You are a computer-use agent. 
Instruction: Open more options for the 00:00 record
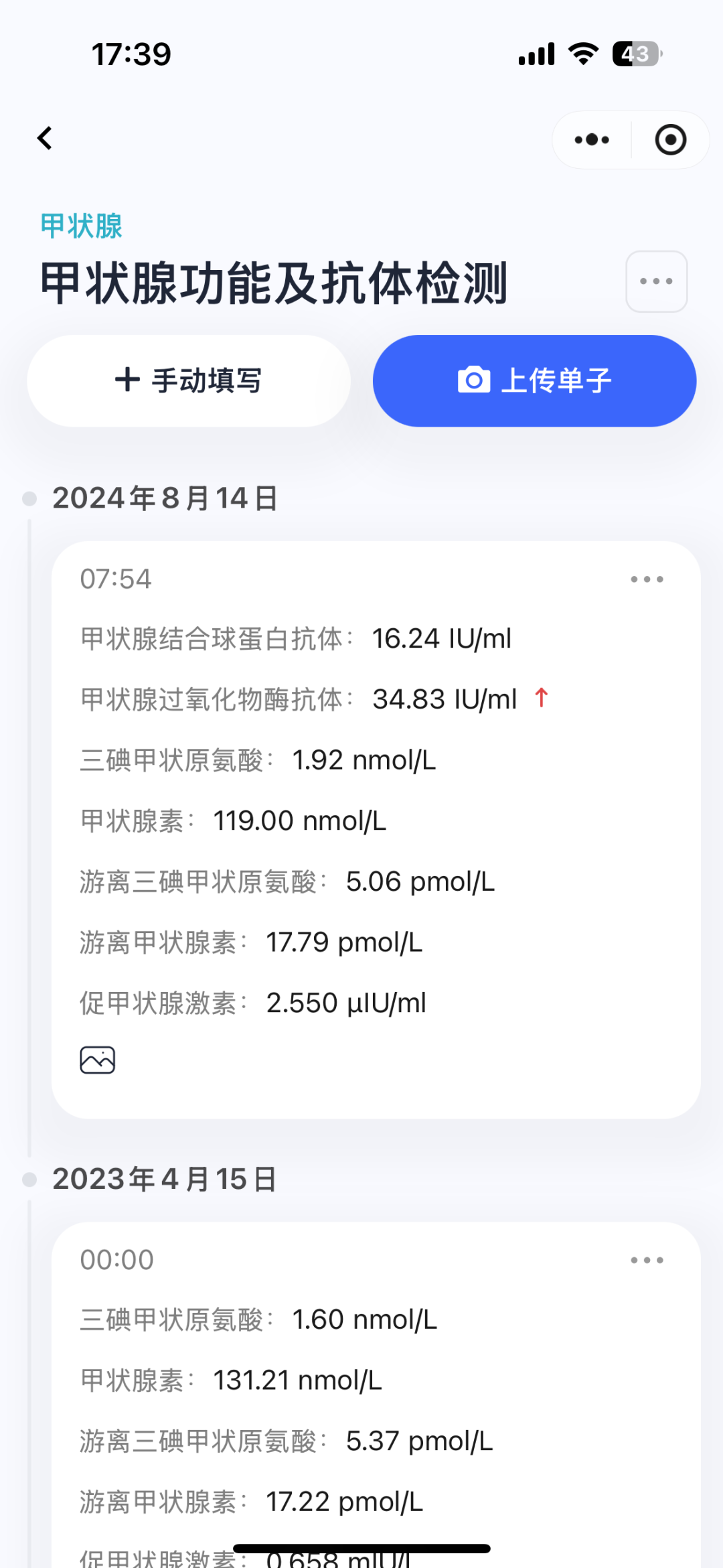click(647, 1260)
